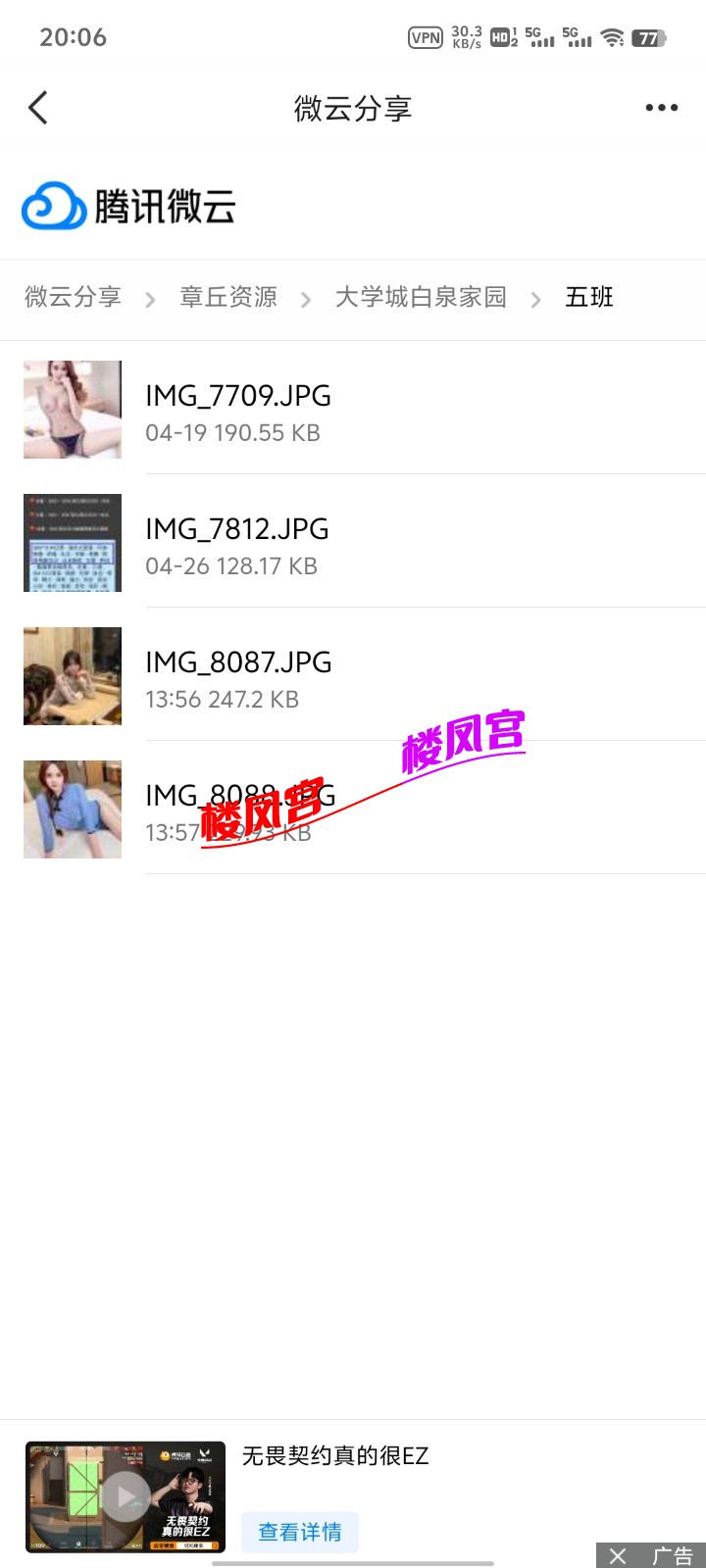Close the 广告 banner
The height and width of the screenshot is (1568, 706).
[x=618, y=1556]
